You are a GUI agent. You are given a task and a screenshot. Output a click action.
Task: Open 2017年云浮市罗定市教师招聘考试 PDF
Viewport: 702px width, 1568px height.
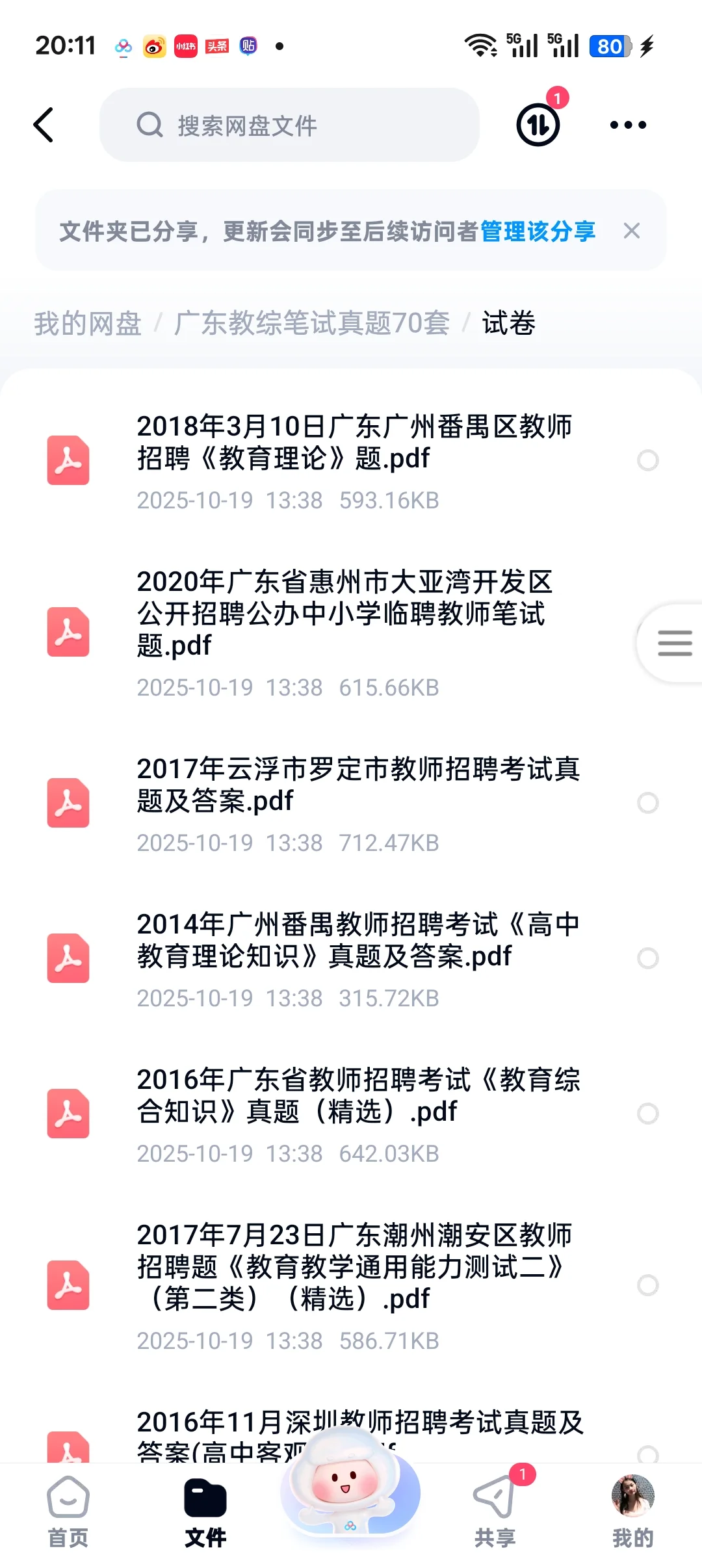(357, 785)
